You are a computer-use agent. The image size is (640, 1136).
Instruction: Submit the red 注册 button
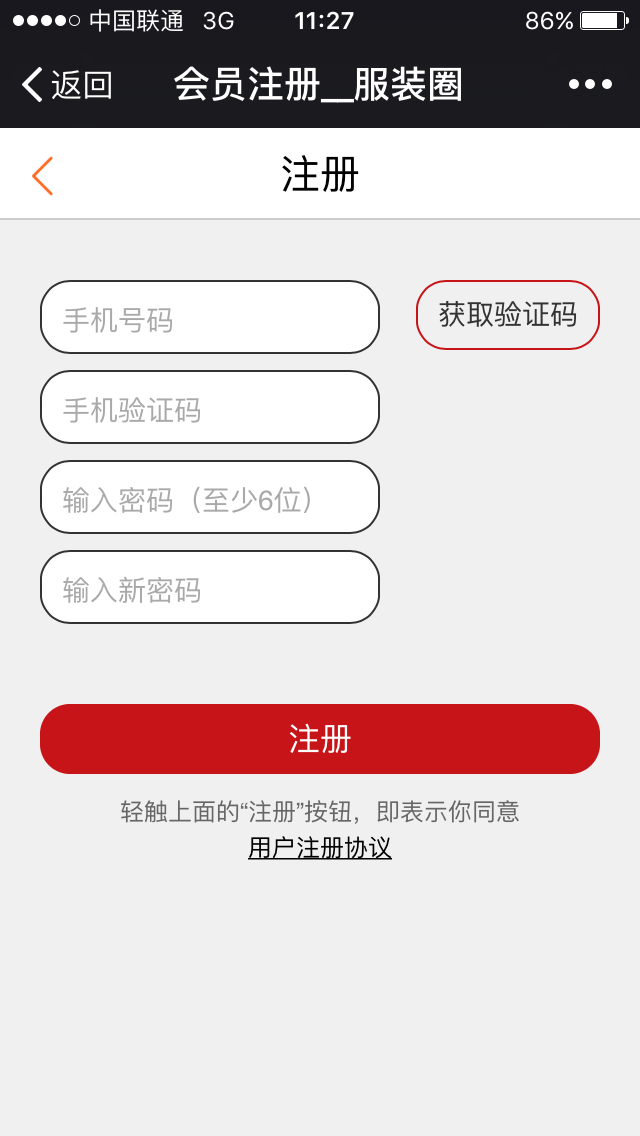(320, 739)
